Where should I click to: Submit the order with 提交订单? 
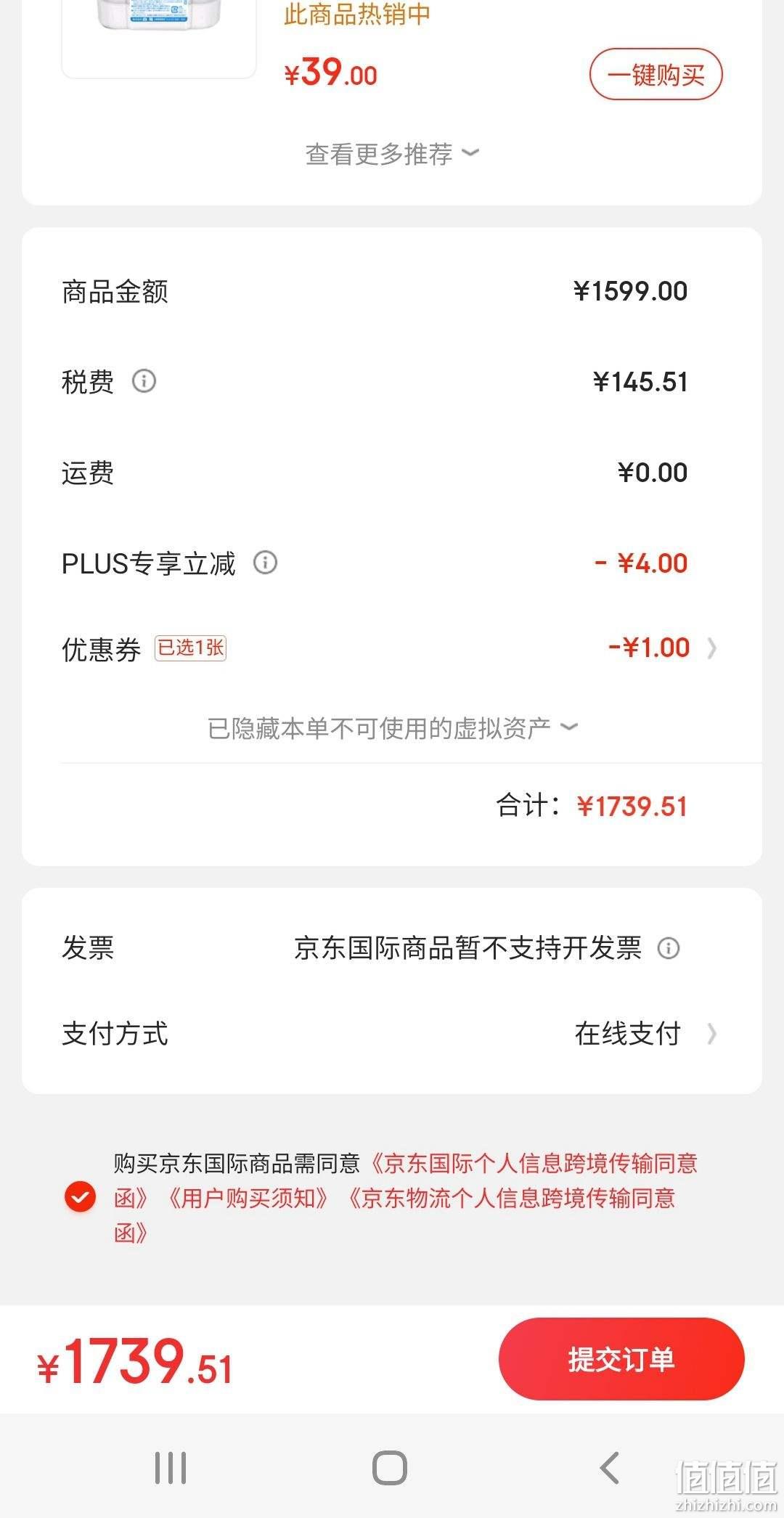621,1359
